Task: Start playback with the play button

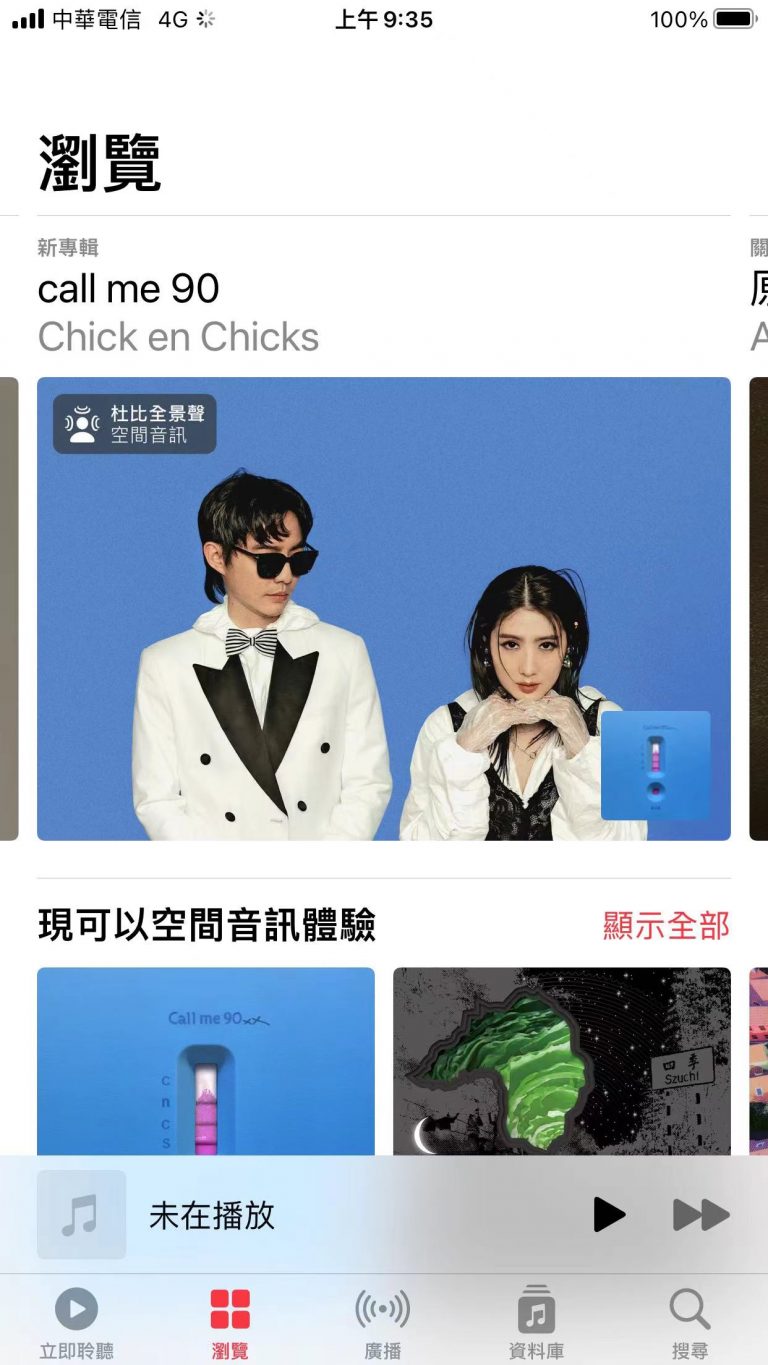Action: [x=608, y=1215]
